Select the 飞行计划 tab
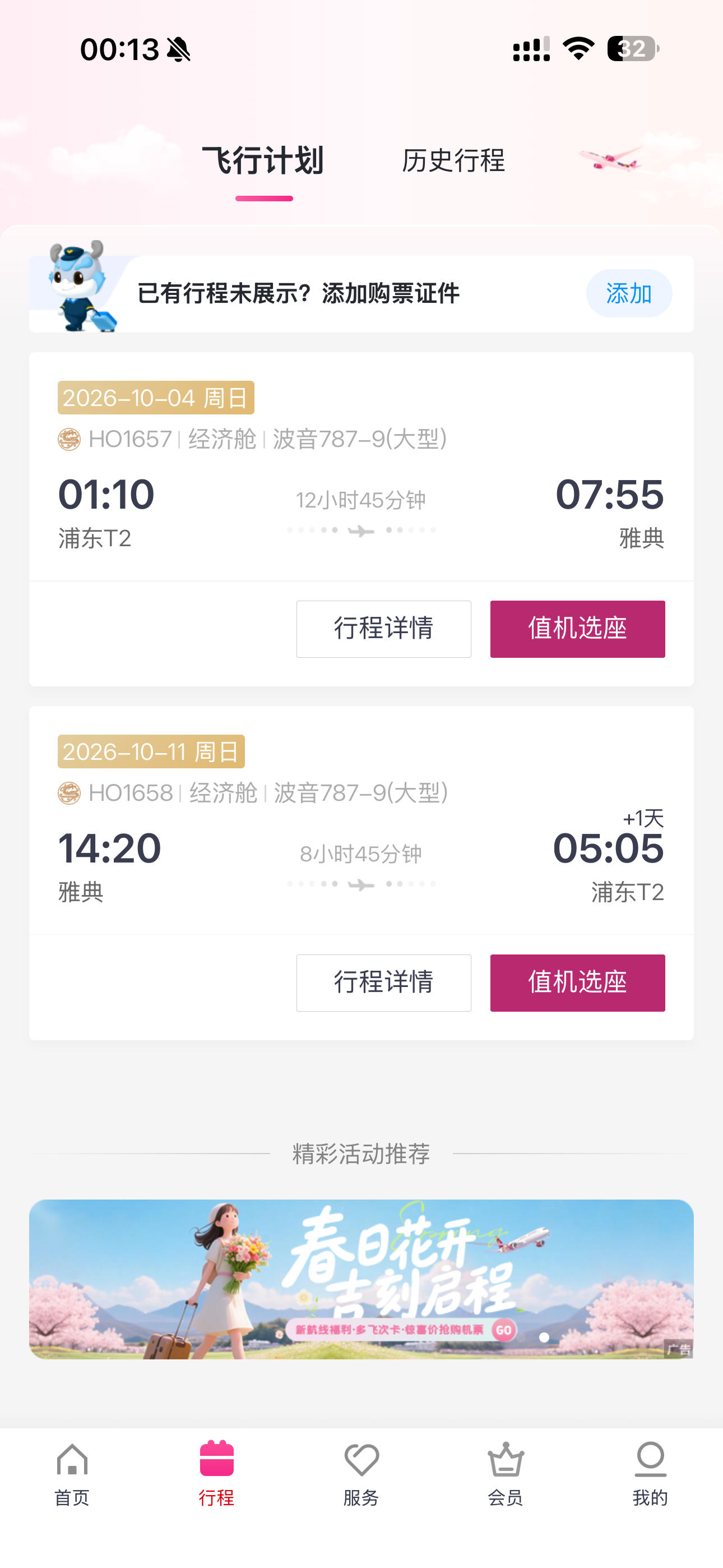The height and width of the screenshot is (1568, 723). coord(263,161)
